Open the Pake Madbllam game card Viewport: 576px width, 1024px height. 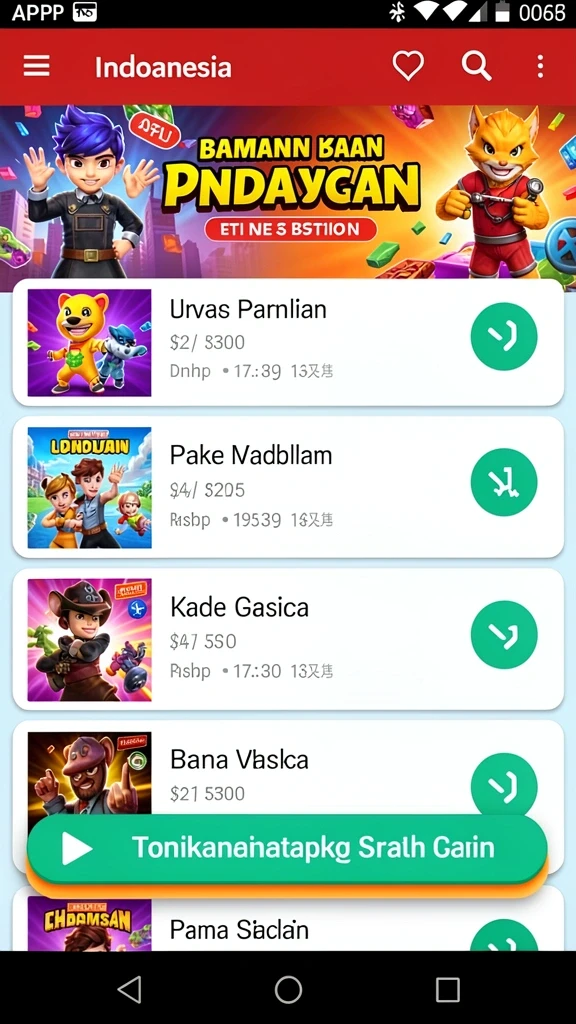click(x=288, y=487)
